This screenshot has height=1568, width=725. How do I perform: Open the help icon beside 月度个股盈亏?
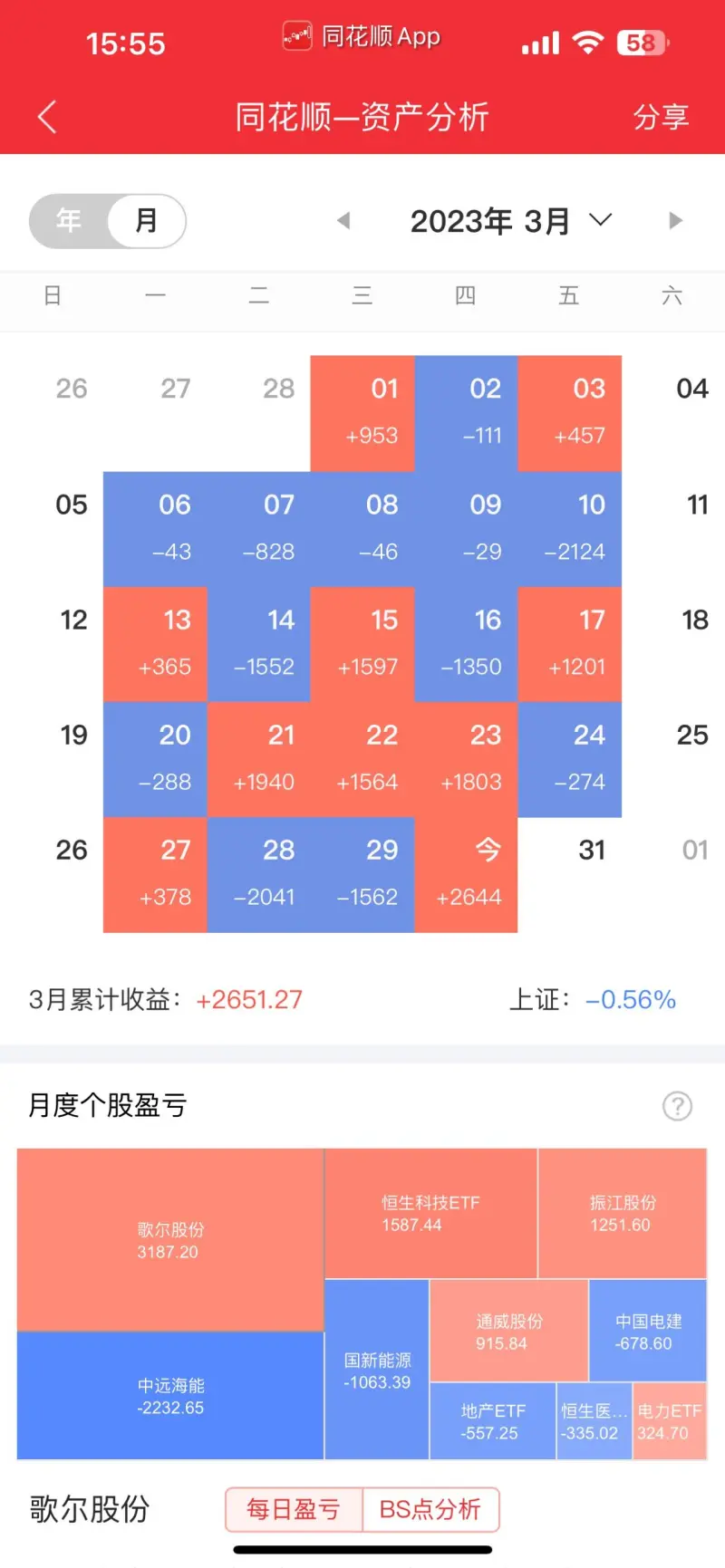point(677,1106)
